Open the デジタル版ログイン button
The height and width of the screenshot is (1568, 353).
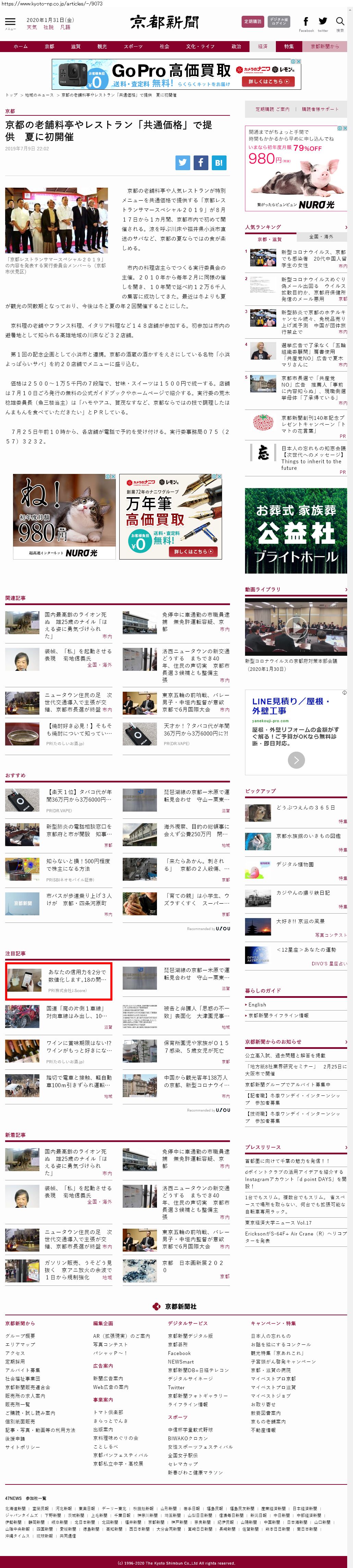click(x=279, y=21)
